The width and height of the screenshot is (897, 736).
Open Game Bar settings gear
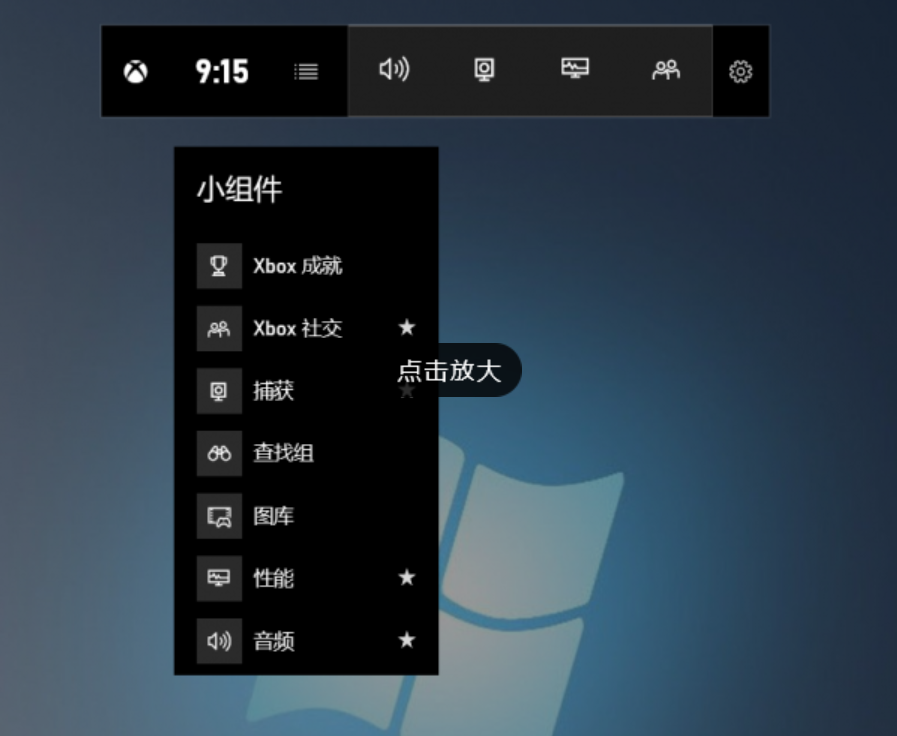point(740,72)
